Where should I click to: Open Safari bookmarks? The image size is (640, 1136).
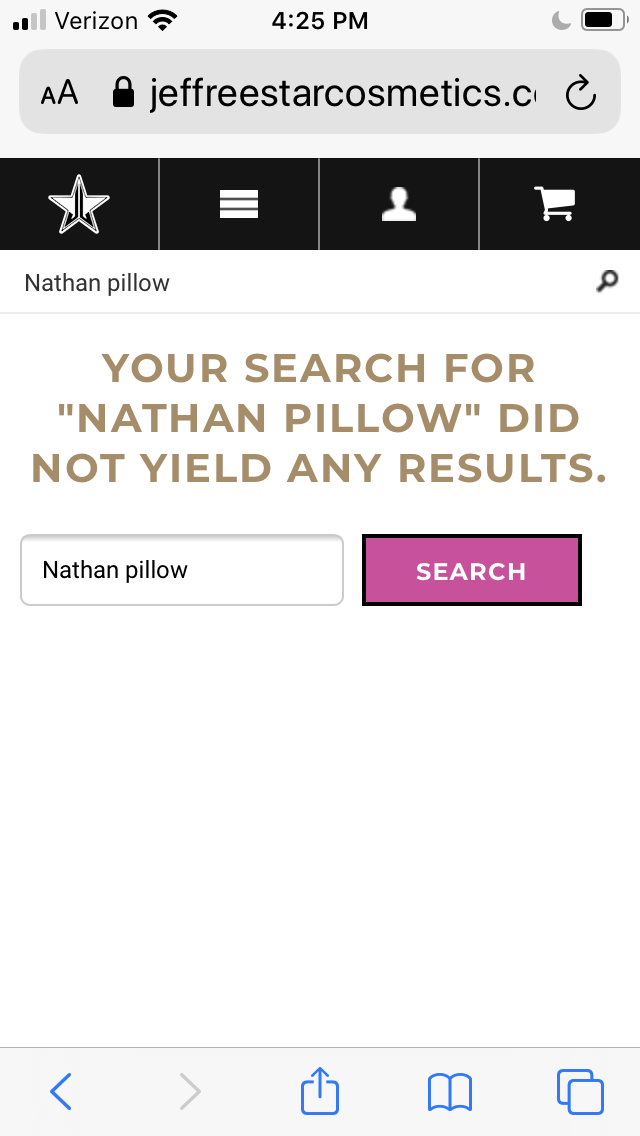tap(449, 1090)
